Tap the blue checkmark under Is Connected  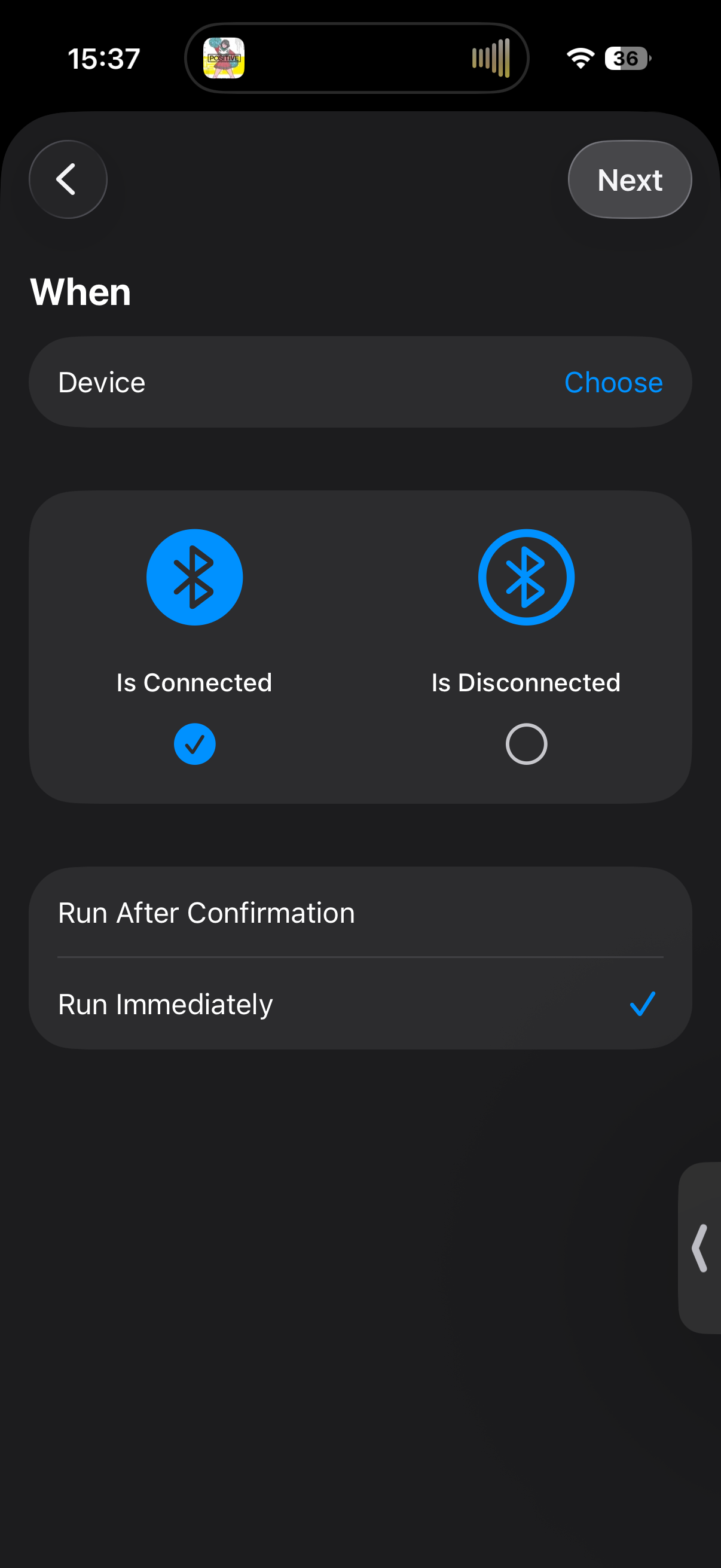tap(195, 743)
